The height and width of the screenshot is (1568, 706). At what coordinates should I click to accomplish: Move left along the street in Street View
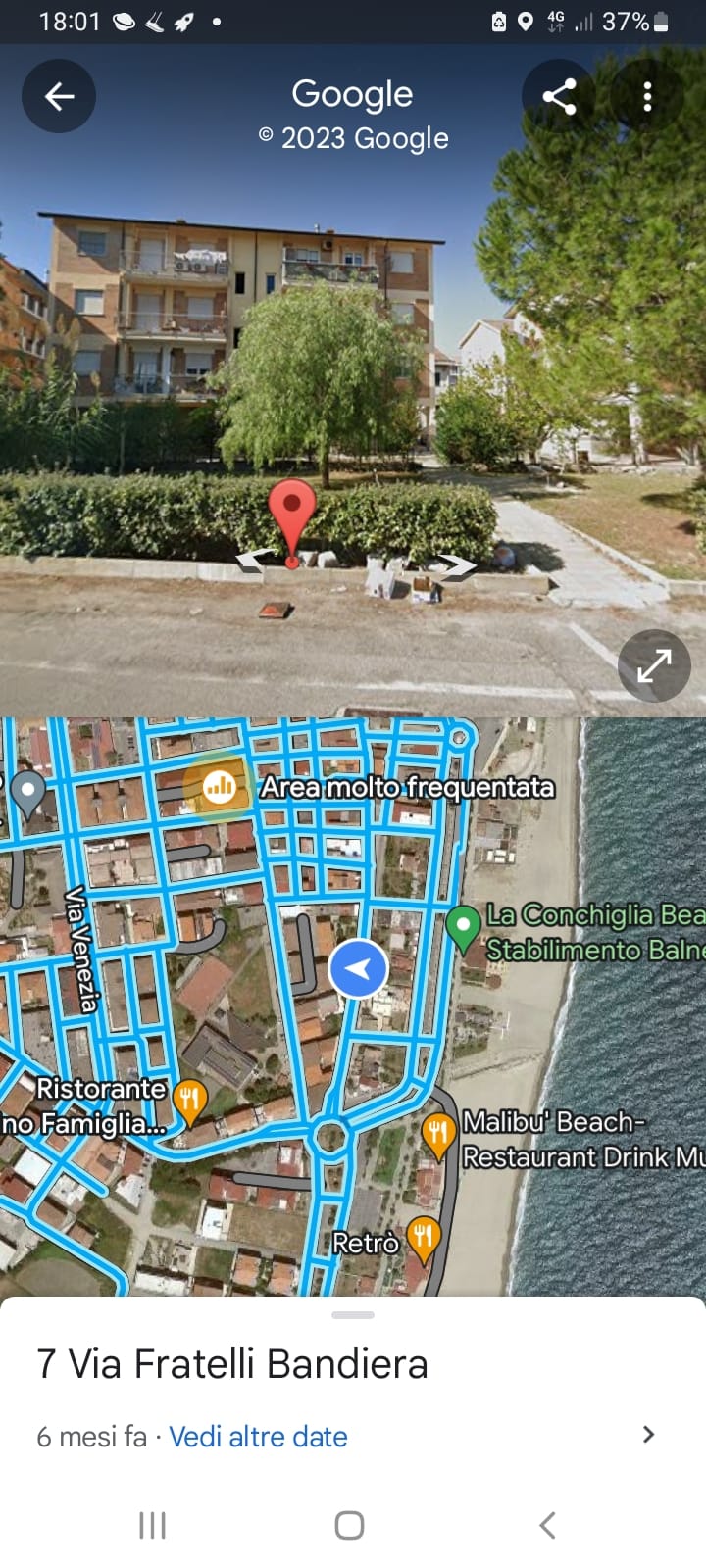253,561
